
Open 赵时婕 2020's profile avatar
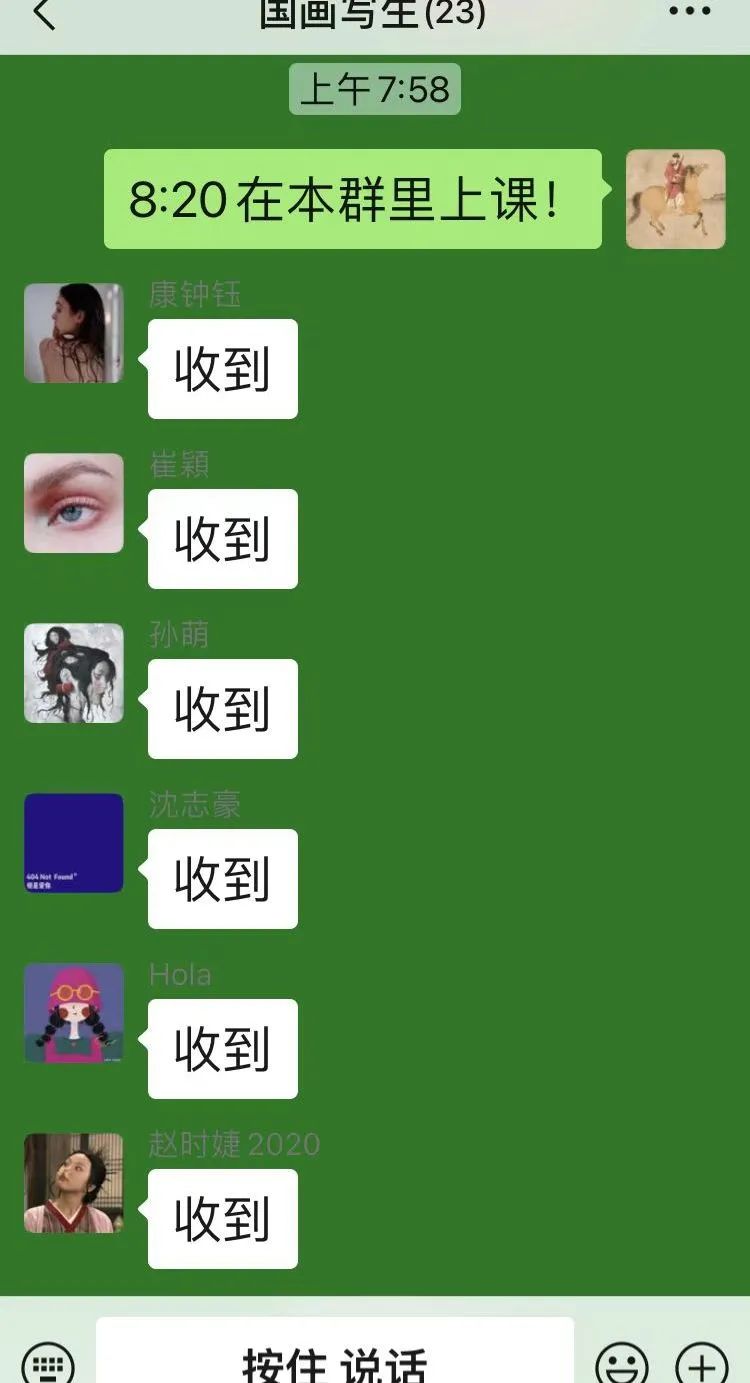click(74, 1183)
